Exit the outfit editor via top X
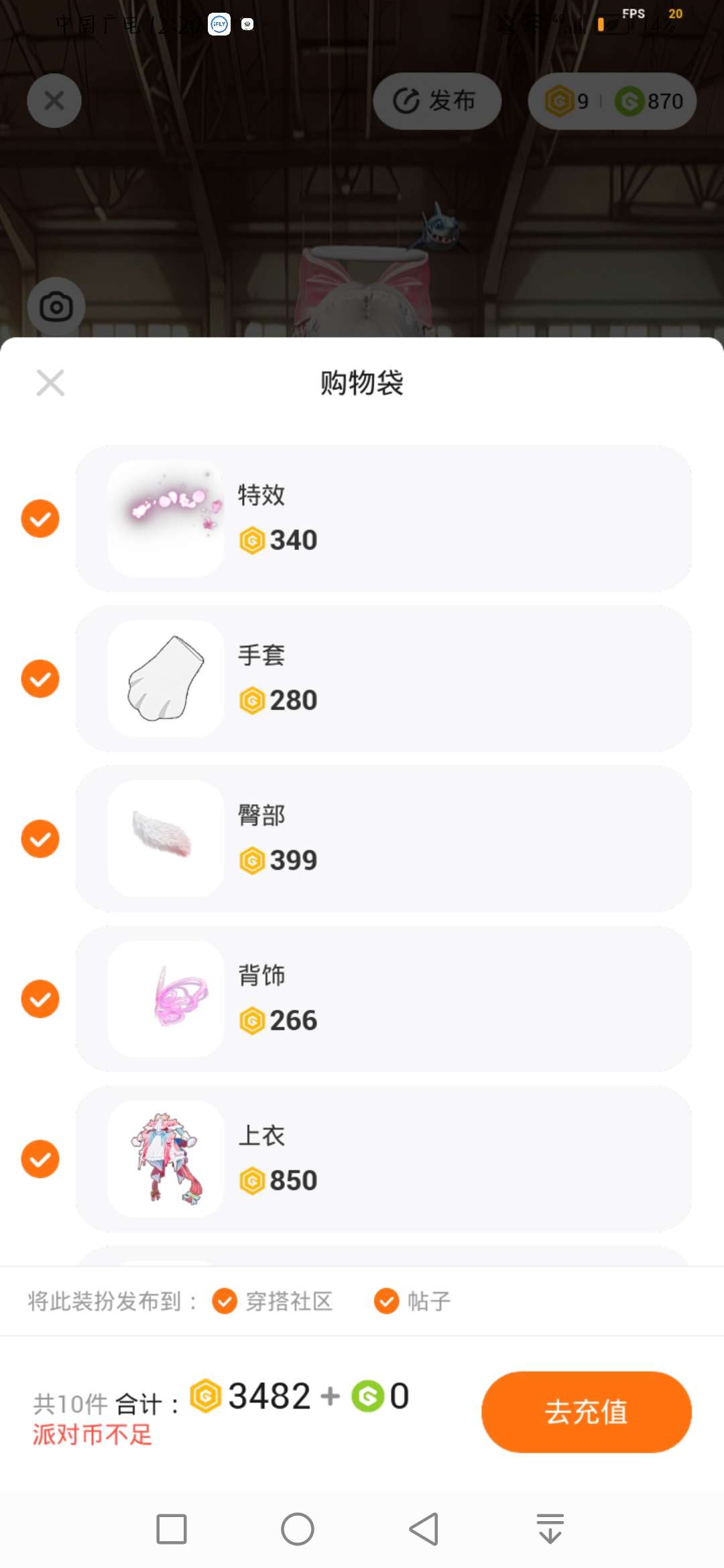724x1568 pixels. [x=54, y=101]
